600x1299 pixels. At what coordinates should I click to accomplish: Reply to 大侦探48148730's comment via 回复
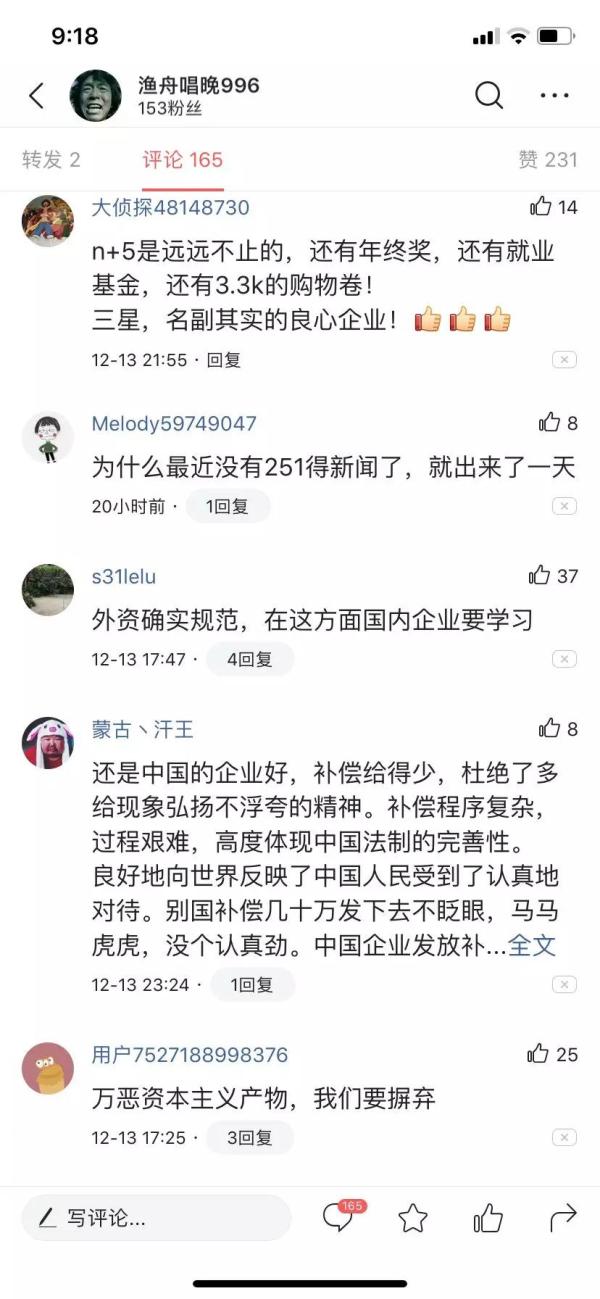pos(224,360)
